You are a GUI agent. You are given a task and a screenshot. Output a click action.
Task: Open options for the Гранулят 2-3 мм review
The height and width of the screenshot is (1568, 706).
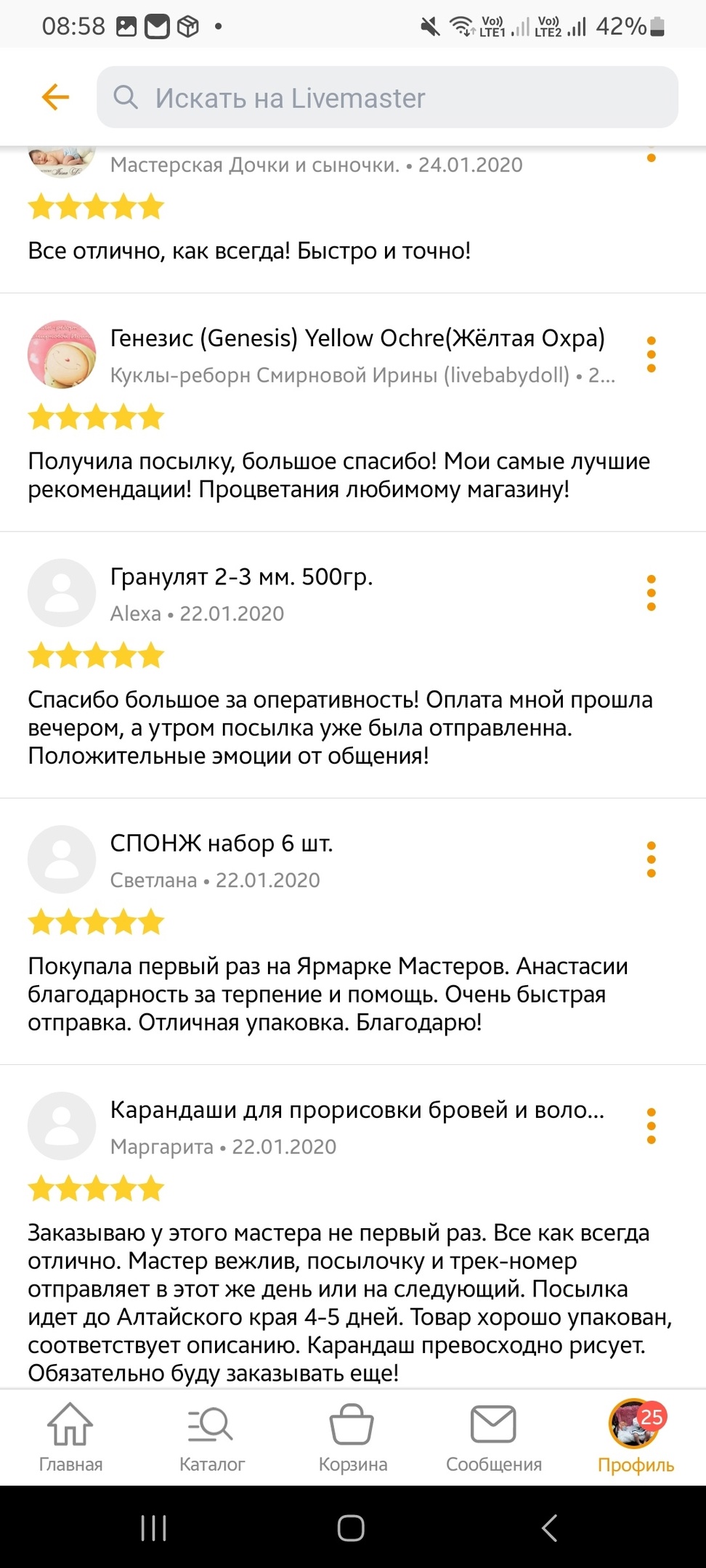pyautogui.click(x=651, y=593)
